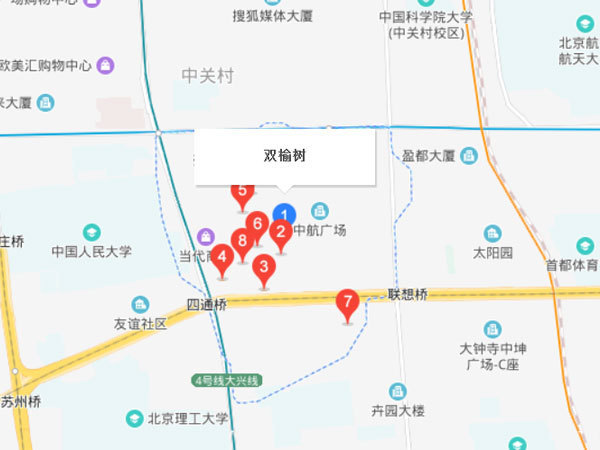Tap red marker number 5
Viewport: 600px width, 450px height.
[x=241, y=190]
